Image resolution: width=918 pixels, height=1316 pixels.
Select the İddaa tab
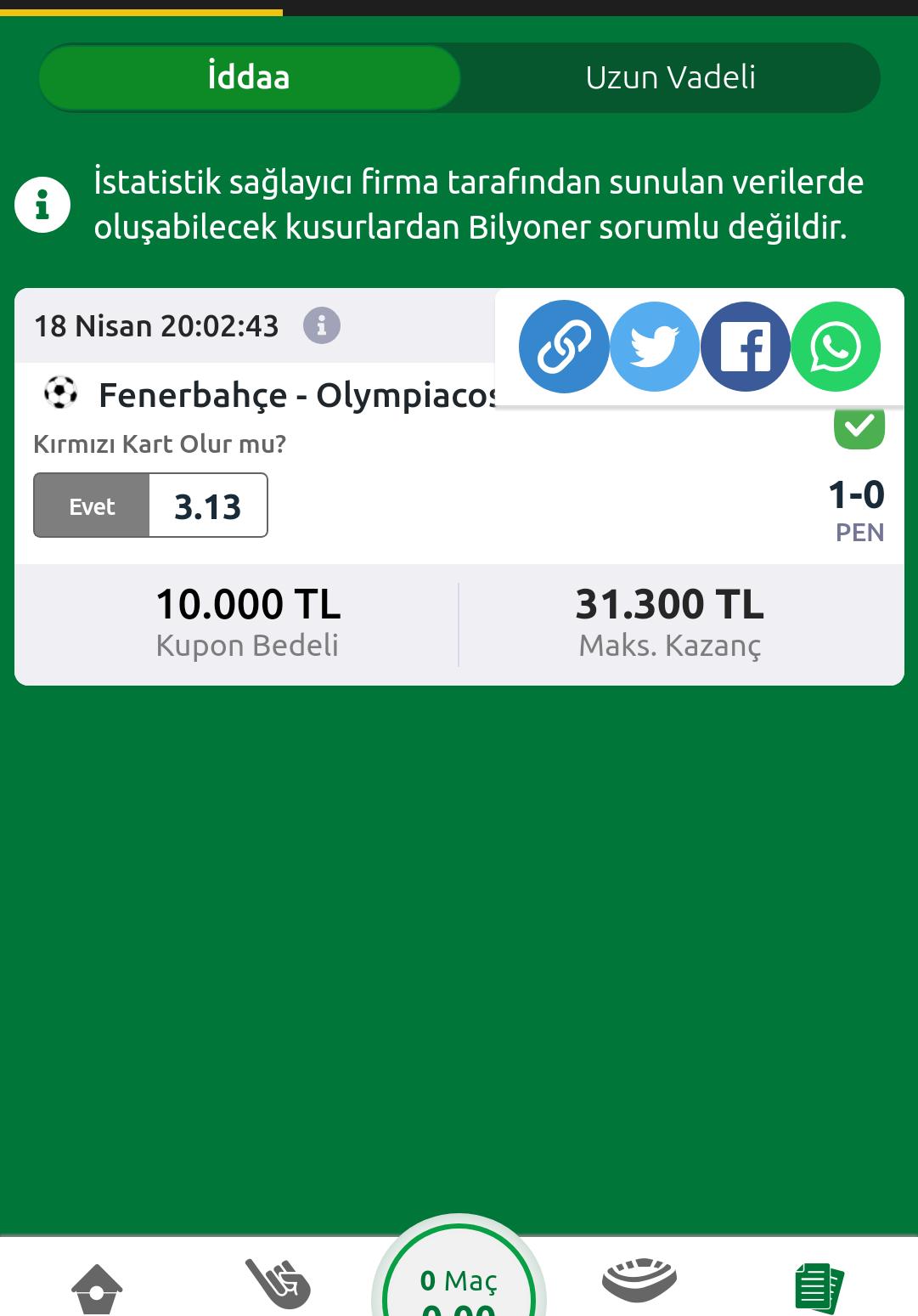247,76
